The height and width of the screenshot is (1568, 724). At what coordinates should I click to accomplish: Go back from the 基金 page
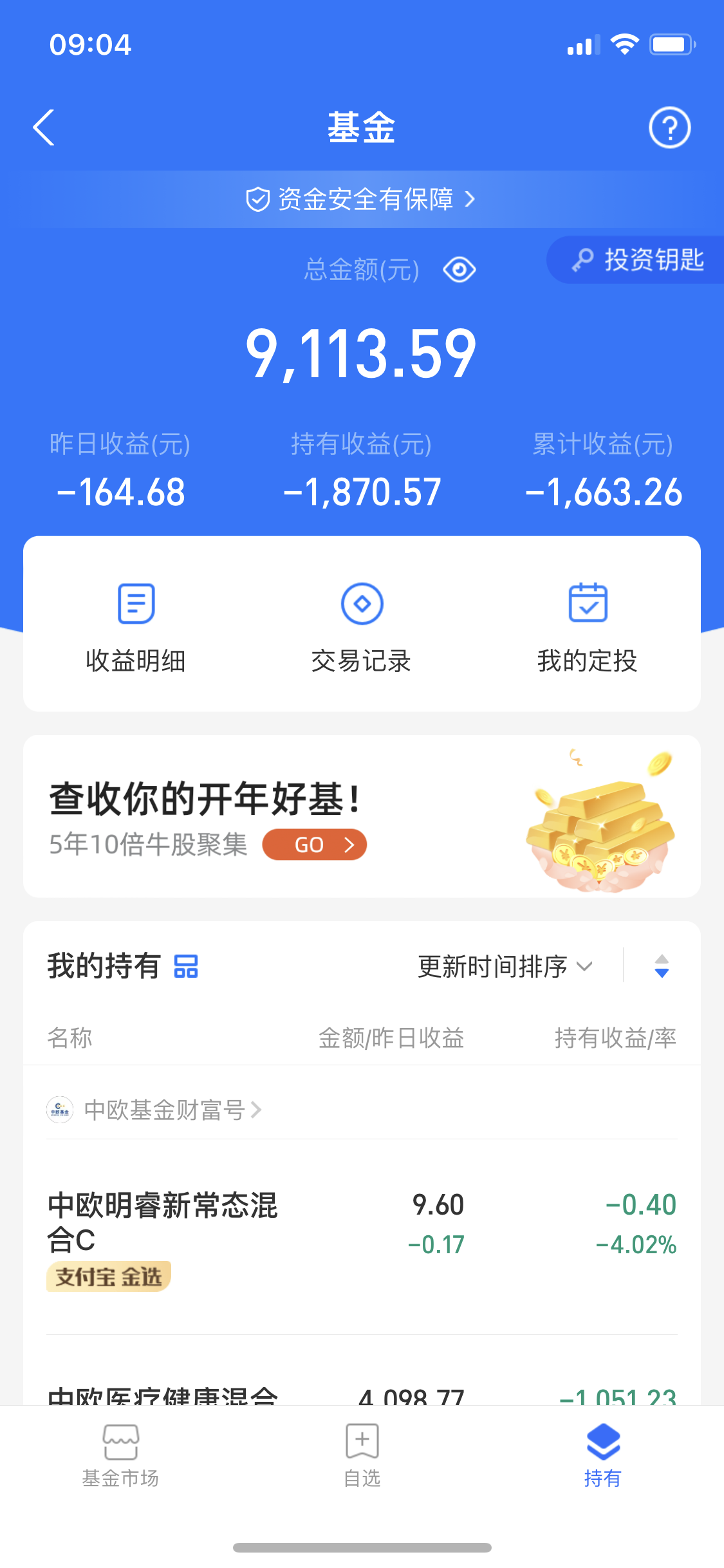[x=44, y=127]
